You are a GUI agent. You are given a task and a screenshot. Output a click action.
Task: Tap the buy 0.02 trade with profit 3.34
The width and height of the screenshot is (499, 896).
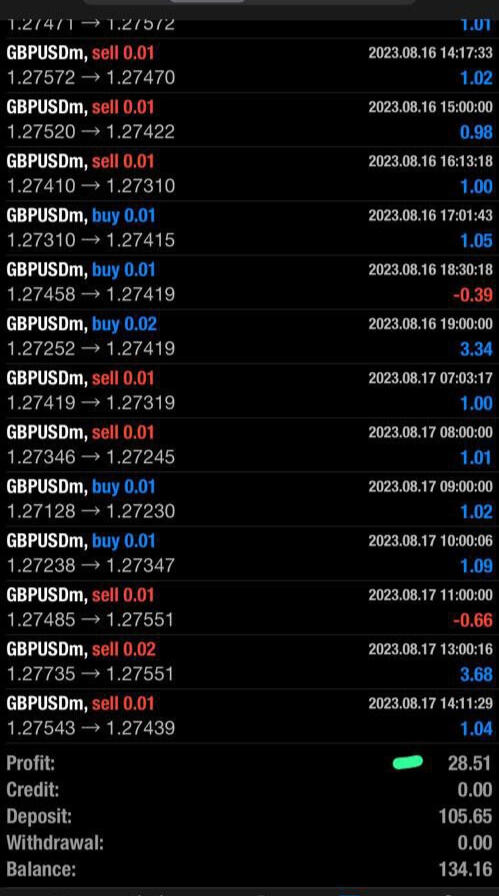[249, 337]
